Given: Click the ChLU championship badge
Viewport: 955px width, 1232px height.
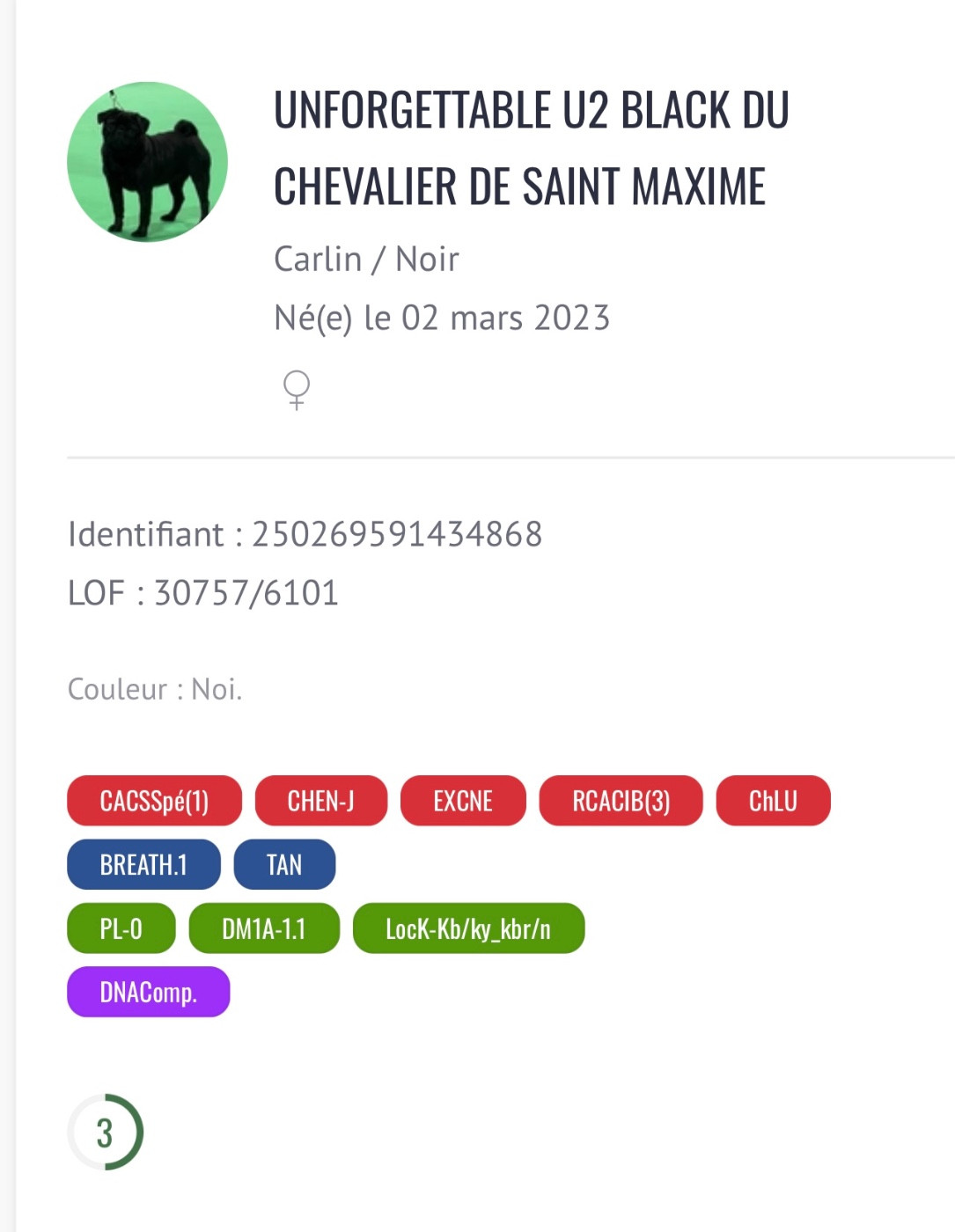Looking at the screenshot, I should 773,801.
